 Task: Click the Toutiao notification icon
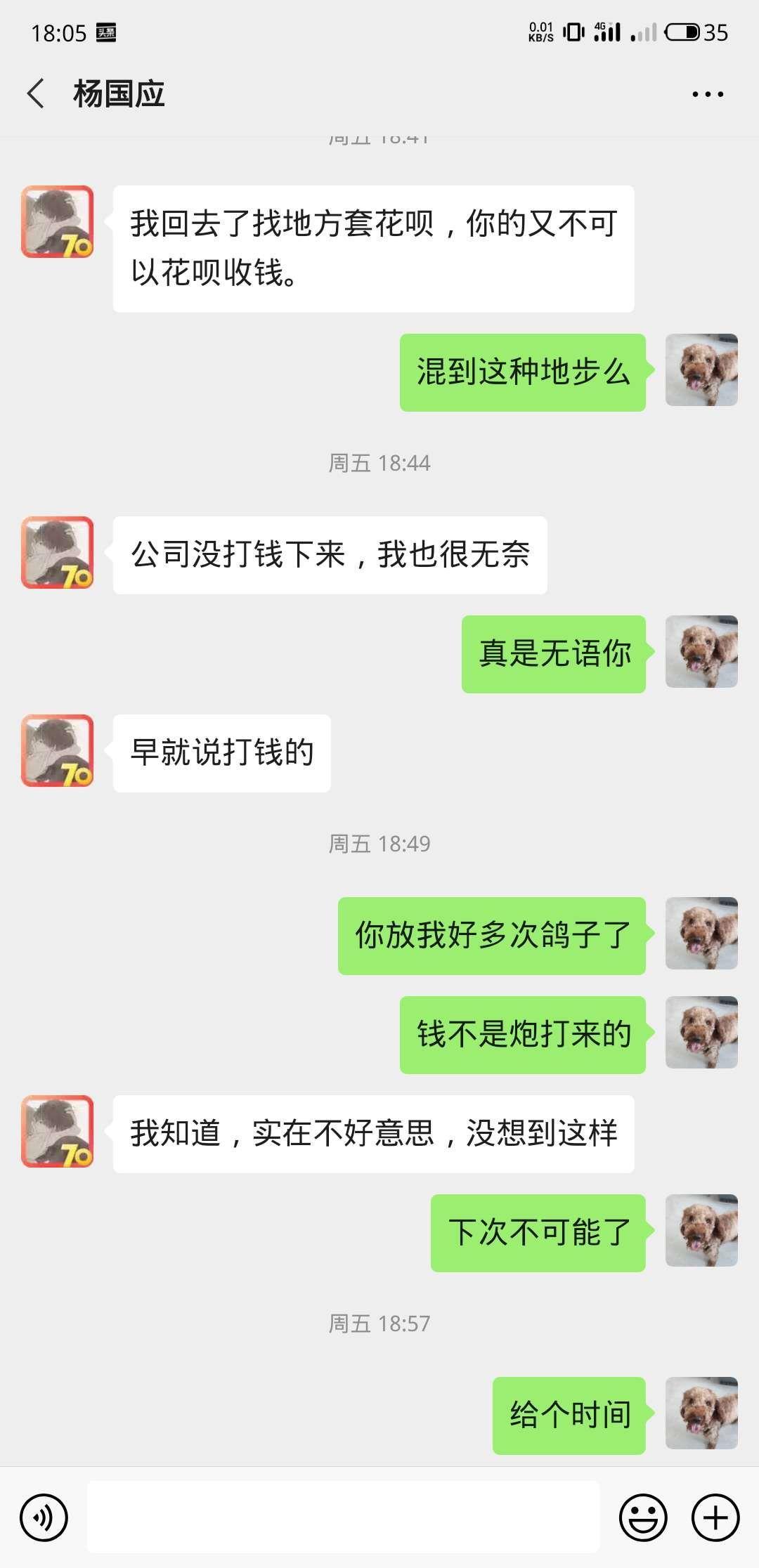tap(105, 32)
